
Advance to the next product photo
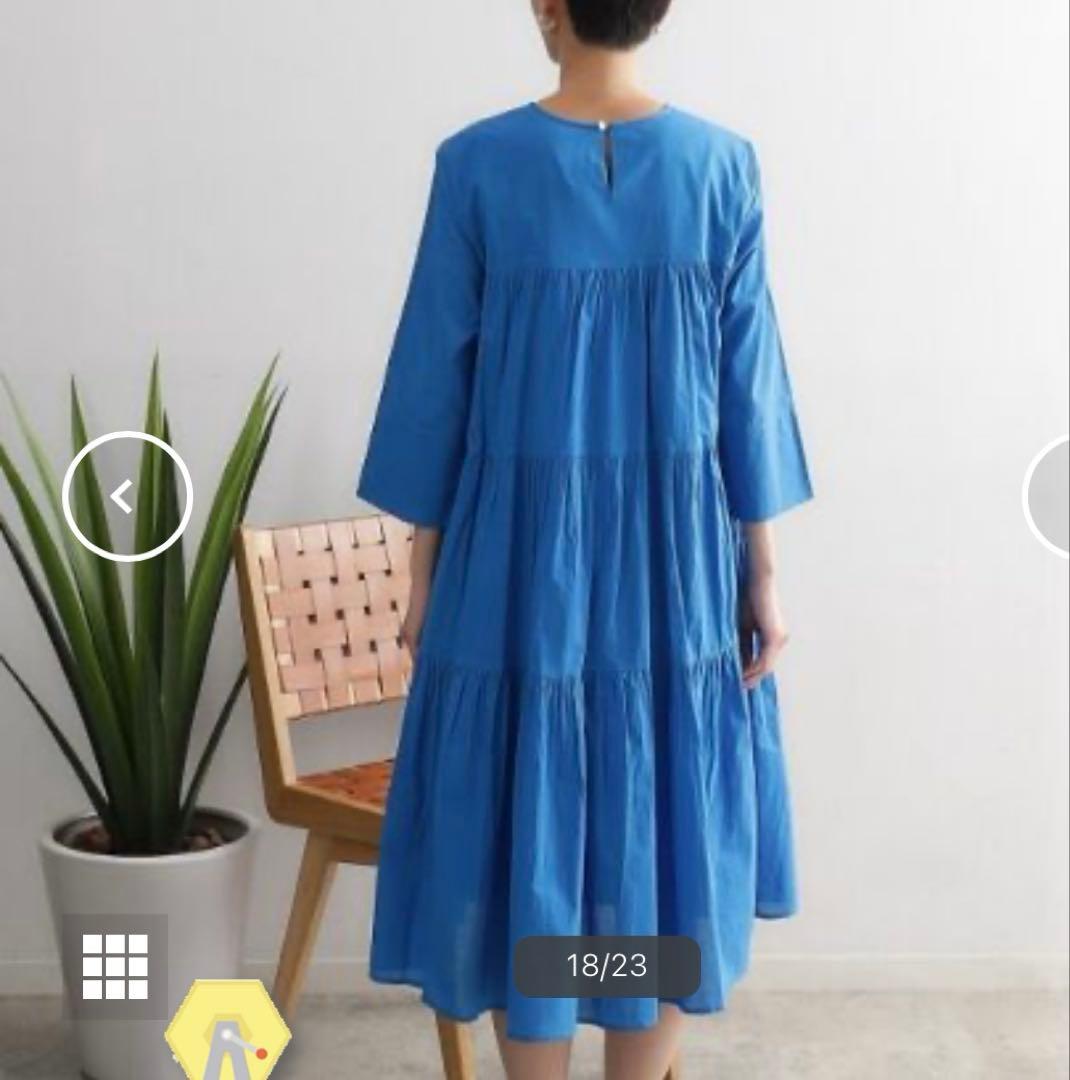pyautogui.click(x=1050, y=496)
